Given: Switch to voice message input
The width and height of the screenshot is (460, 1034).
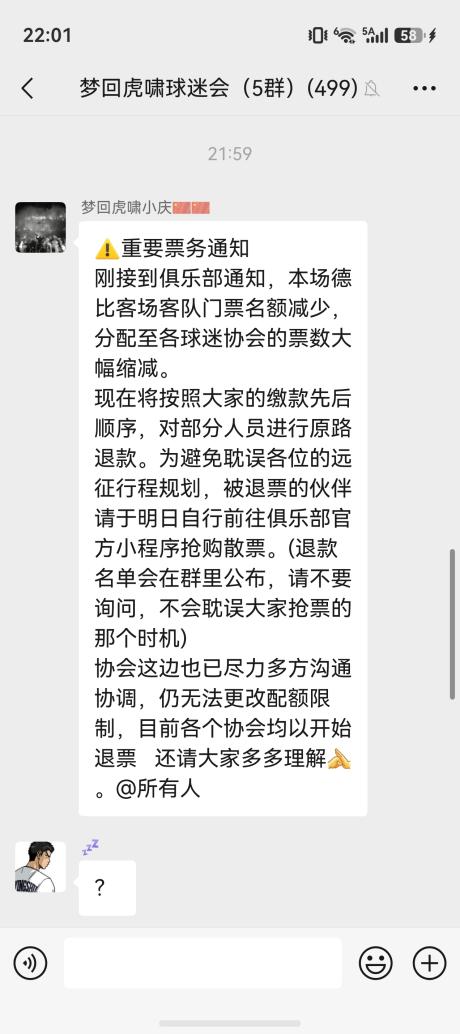Looking at the screenshot, I should 30,963.
